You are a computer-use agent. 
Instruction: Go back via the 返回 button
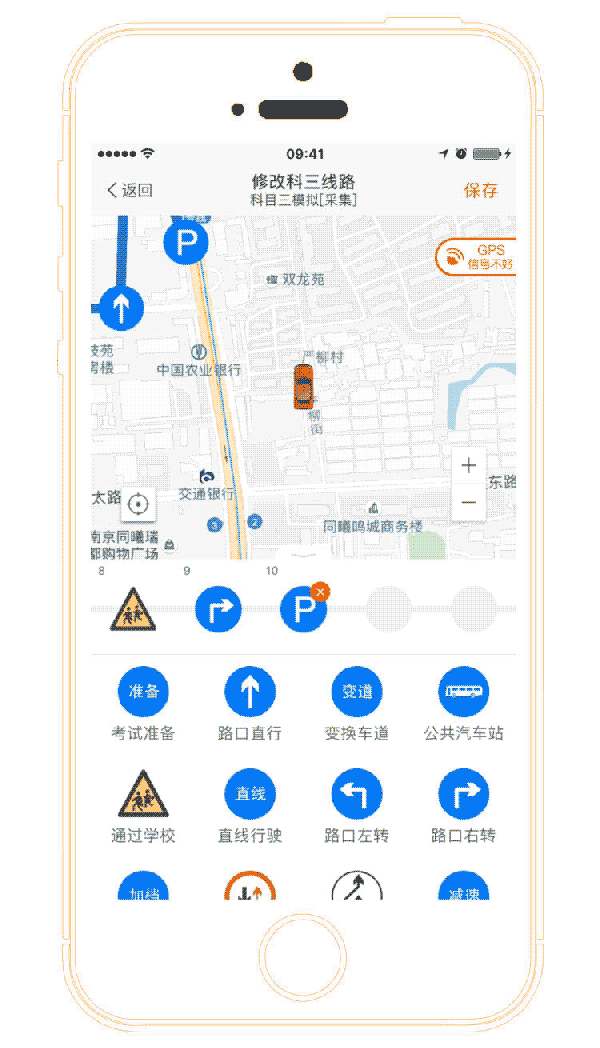130,191
